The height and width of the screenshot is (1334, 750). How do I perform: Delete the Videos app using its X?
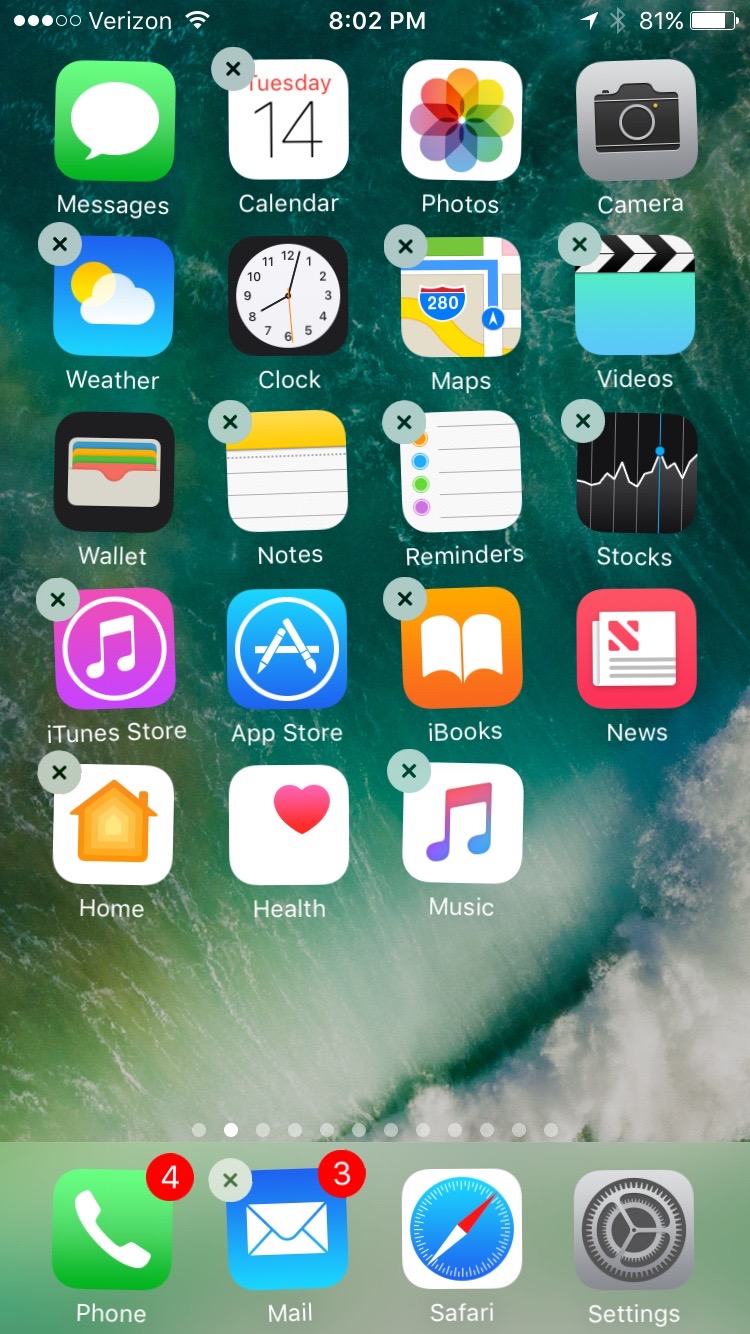pyautogui.click(x=580, y=244)
